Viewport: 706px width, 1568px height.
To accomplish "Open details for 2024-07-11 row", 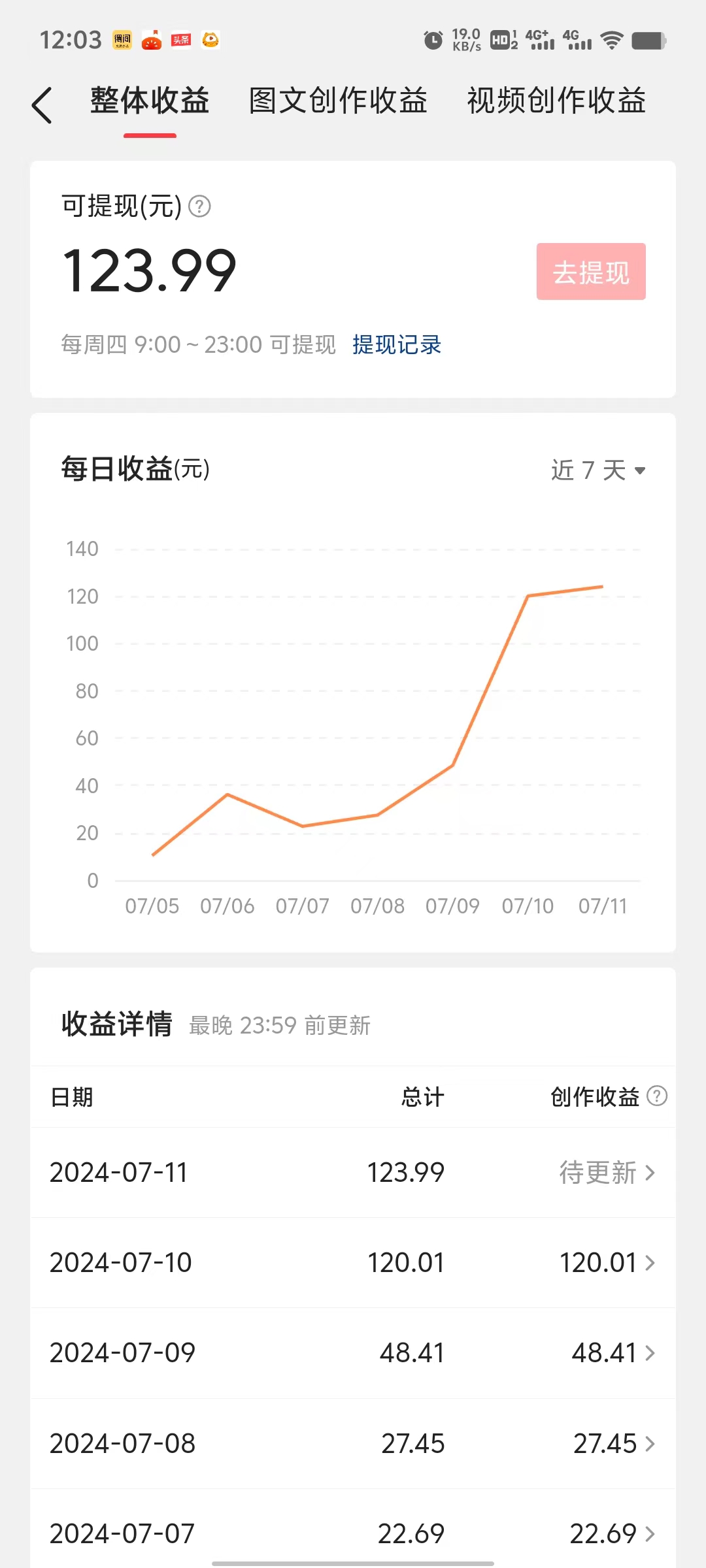I will (x=353, y=1172).
